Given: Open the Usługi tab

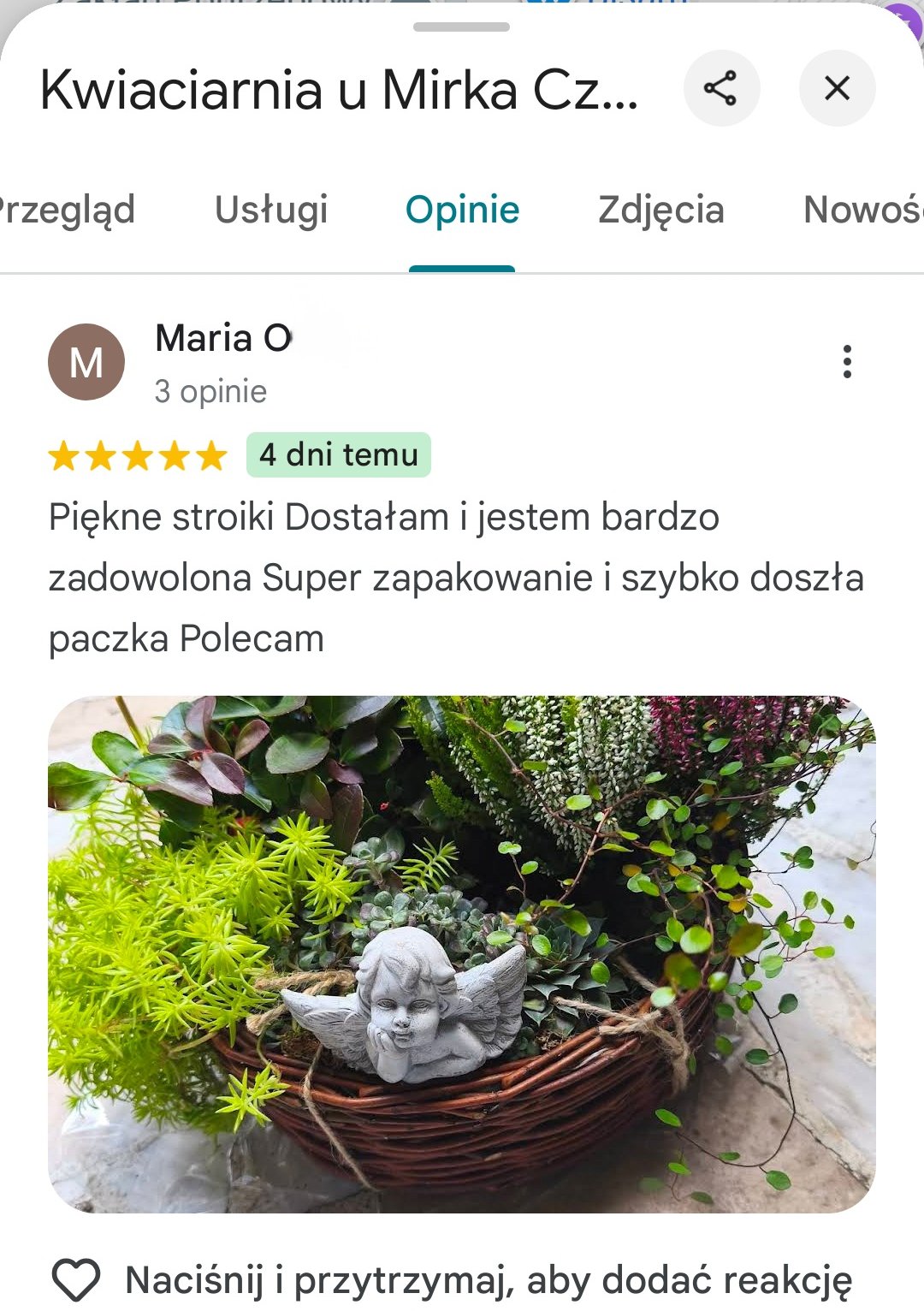Looking at the screenshot, I should pyautogui.click(x=271, y=211).
